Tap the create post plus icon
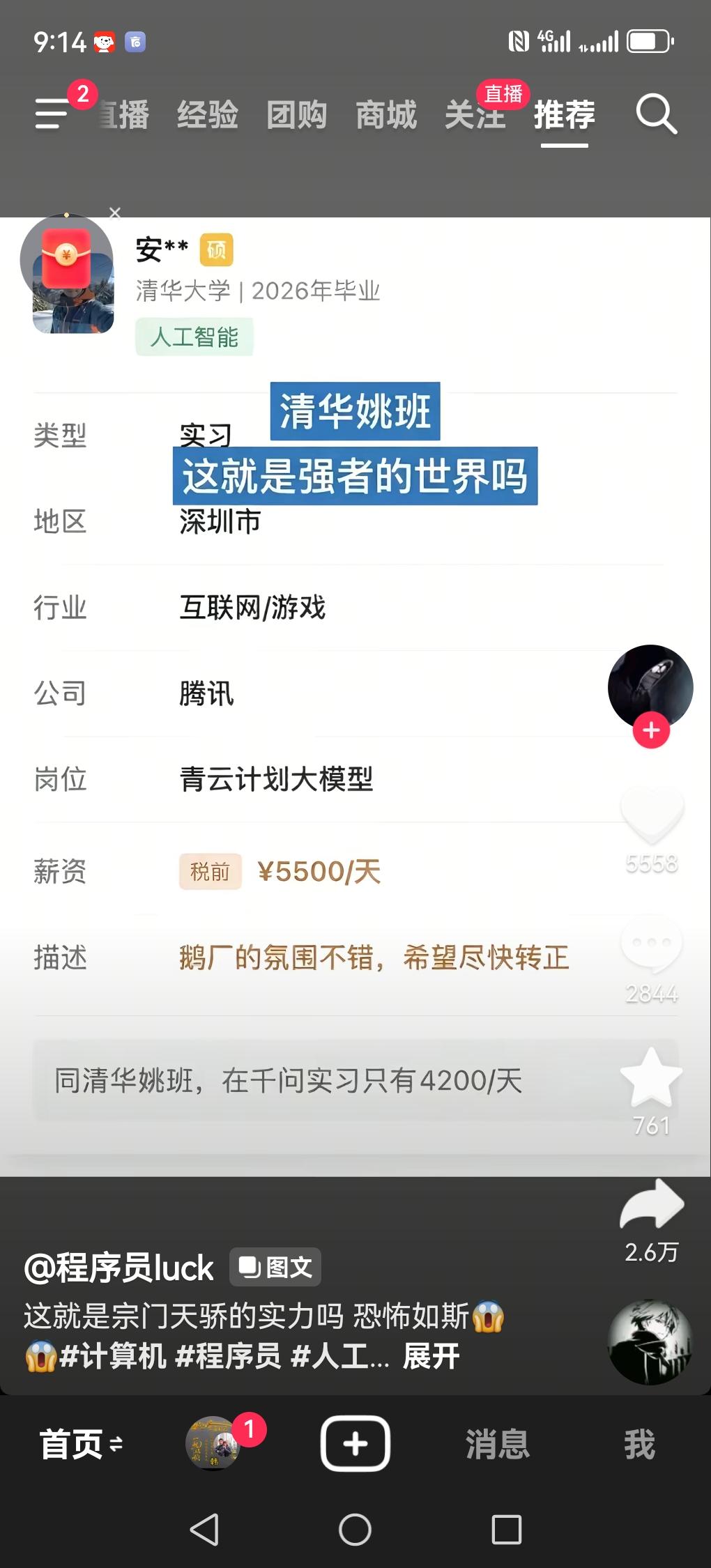This screenshot has height=1568, width=711. pyautogui.click(x=355, y=1443)
